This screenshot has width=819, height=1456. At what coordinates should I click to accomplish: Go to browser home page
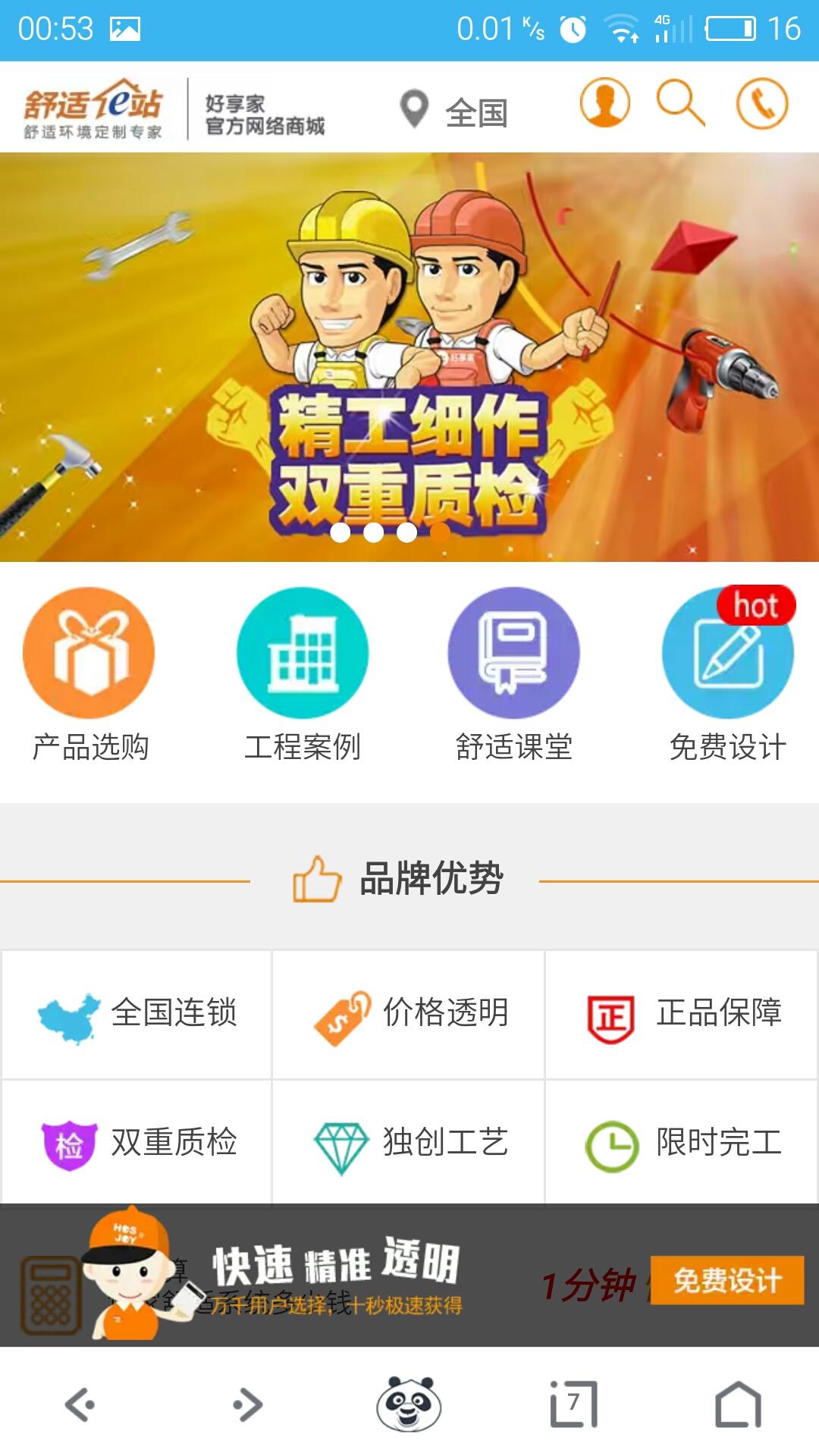click(738, 1404)
